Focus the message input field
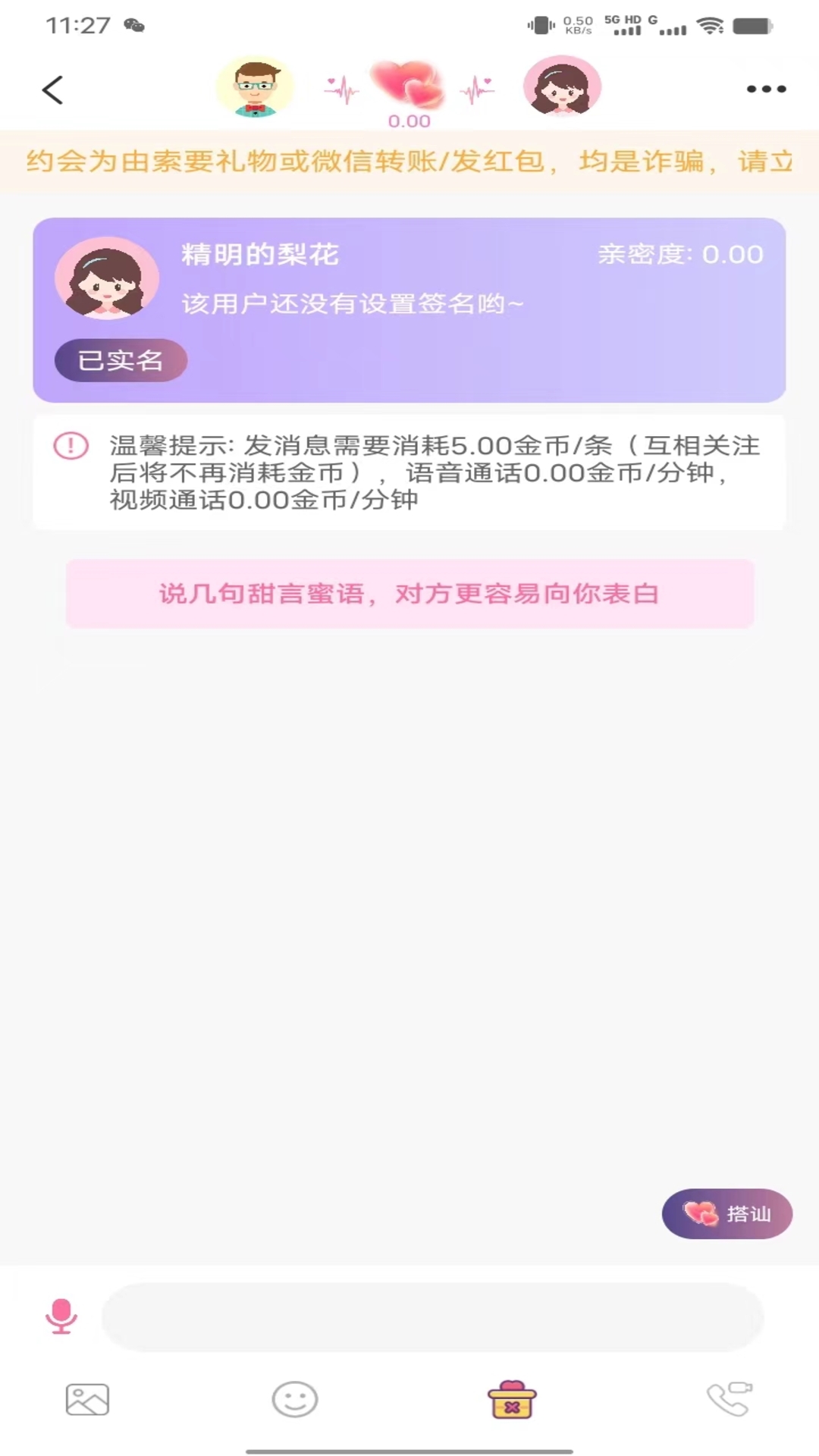This screenshot has height=1456, width=819. point(432,1317)
